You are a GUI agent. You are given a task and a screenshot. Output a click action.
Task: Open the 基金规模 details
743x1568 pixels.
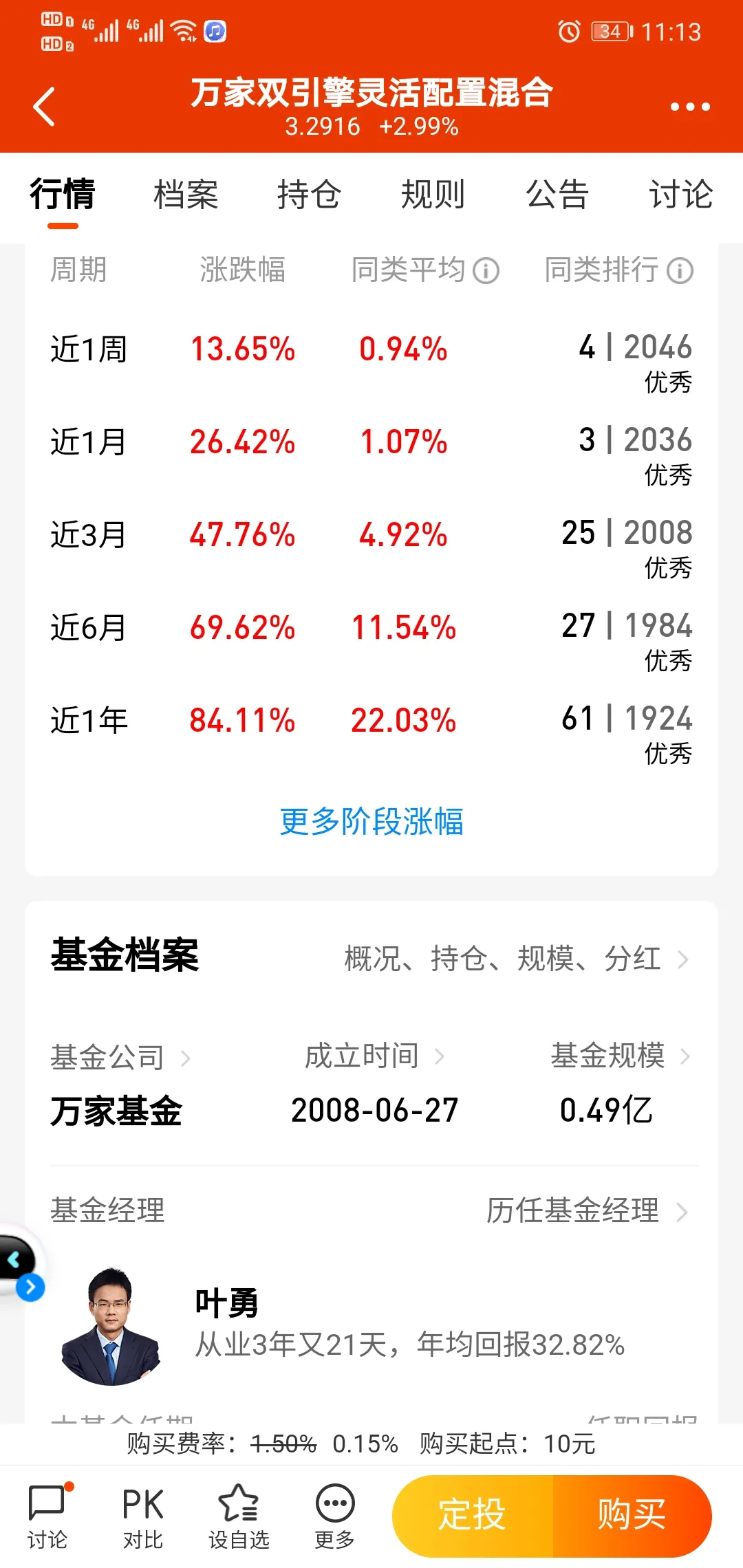click(619, 1056)
